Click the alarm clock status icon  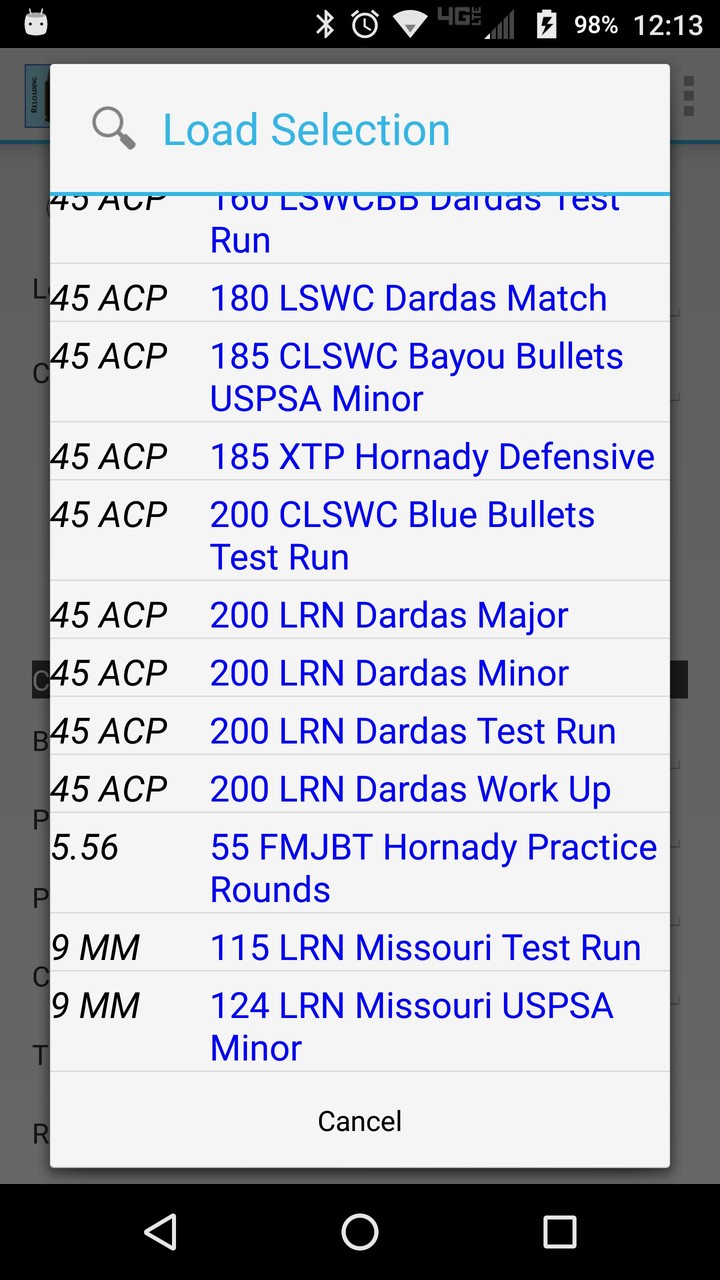point(364,23)
